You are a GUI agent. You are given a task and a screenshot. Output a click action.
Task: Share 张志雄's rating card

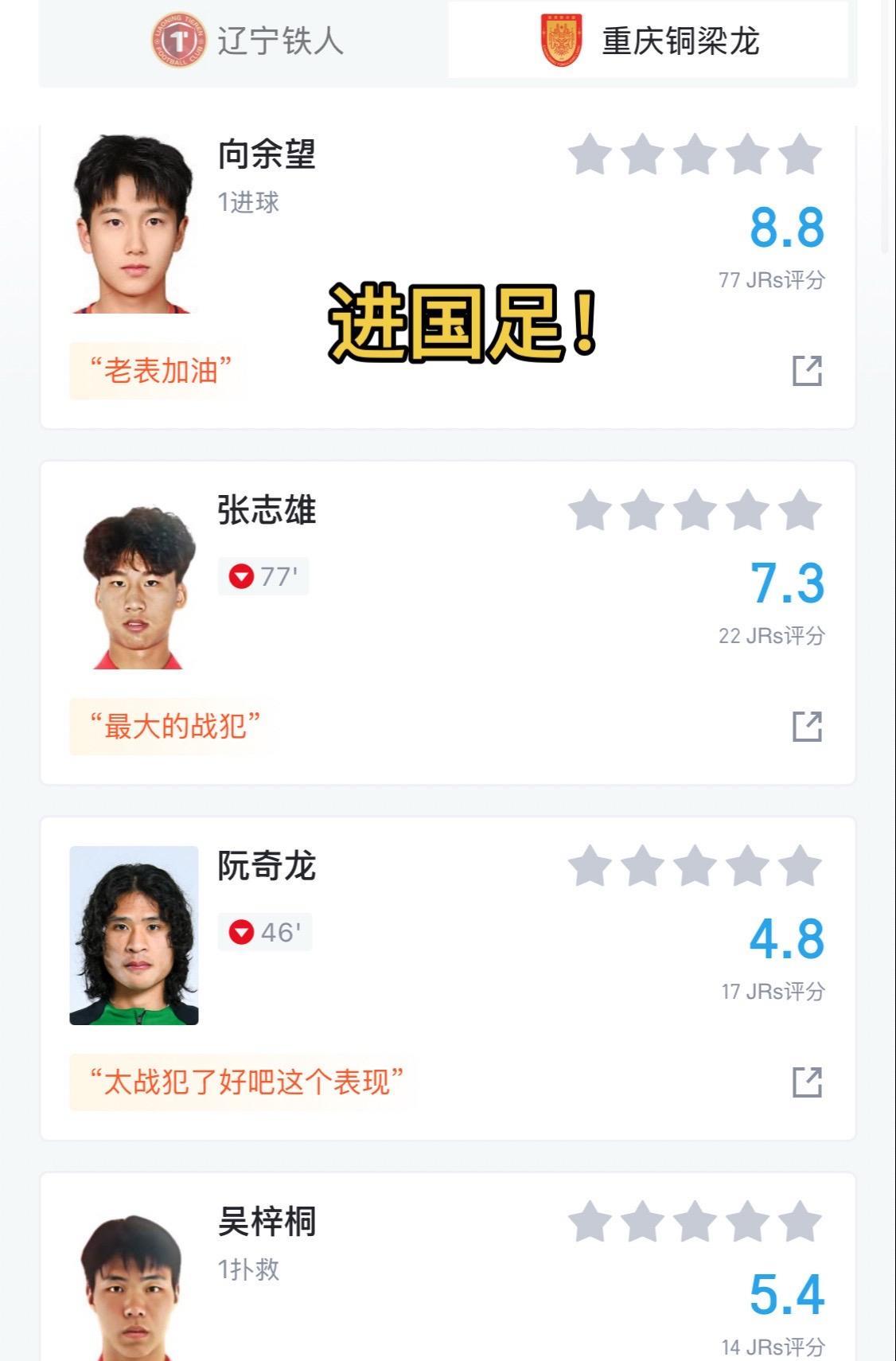tap(807, 727)
